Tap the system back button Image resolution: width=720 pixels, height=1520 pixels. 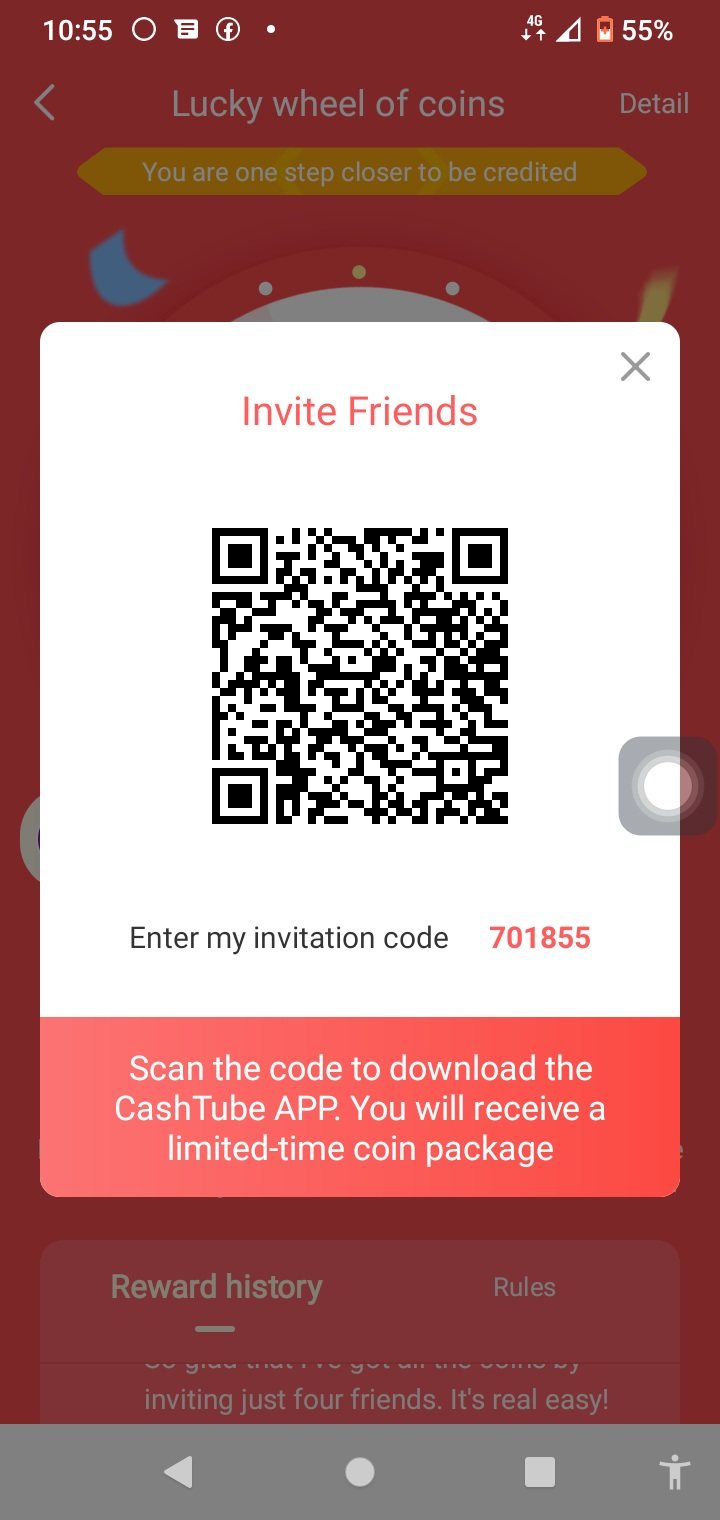tap(179, 1472)
